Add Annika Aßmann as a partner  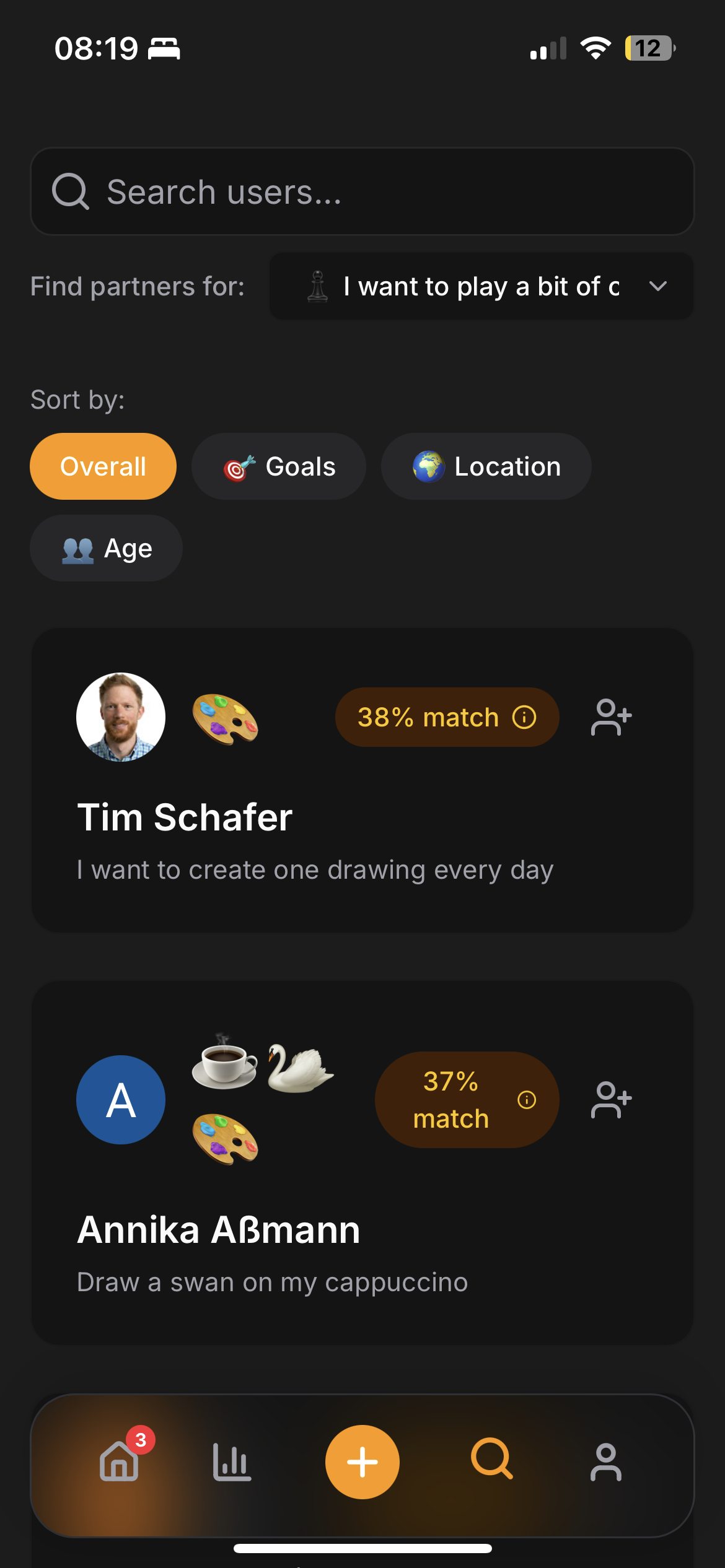point(611,1100)
